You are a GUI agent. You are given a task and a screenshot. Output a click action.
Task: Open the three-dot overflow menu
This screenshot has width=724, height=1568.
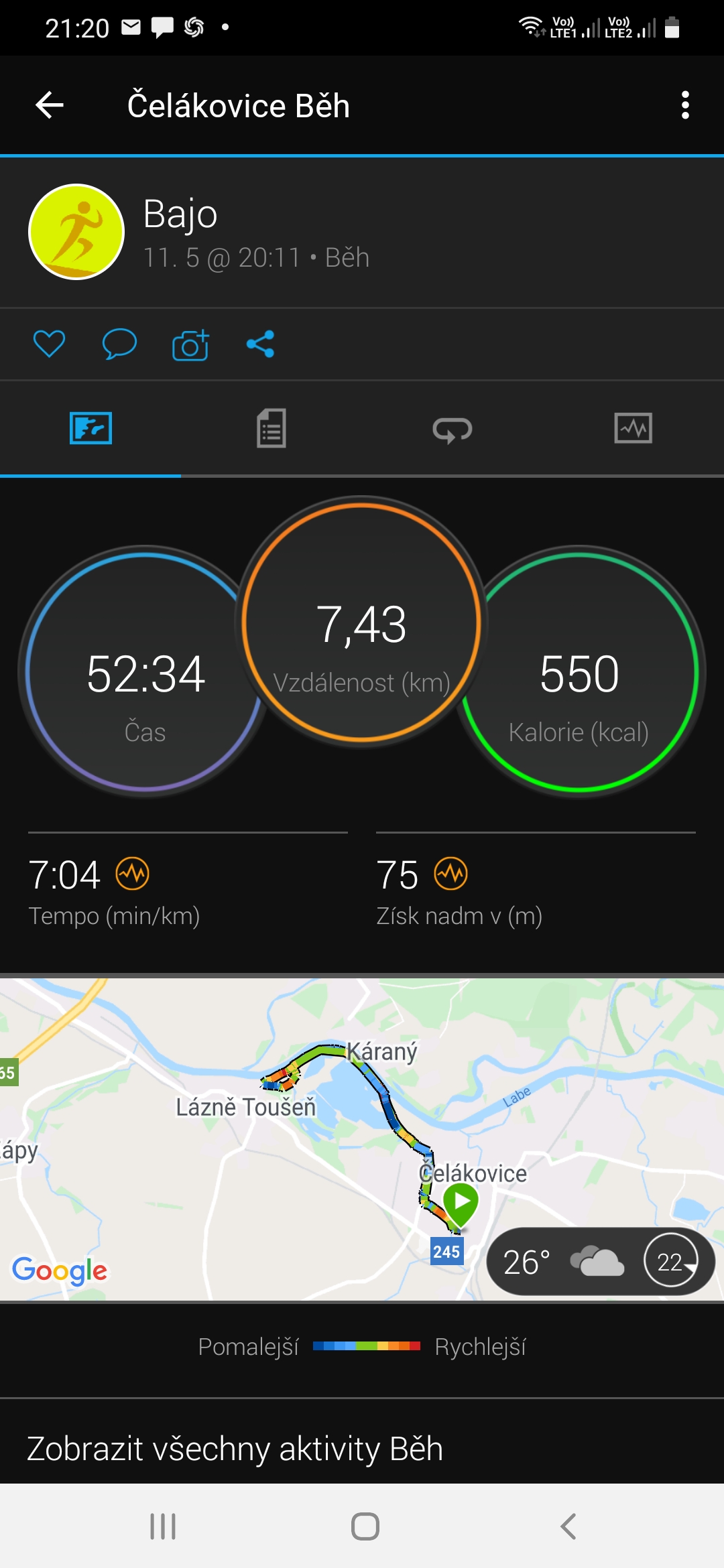tap(684, 105)
